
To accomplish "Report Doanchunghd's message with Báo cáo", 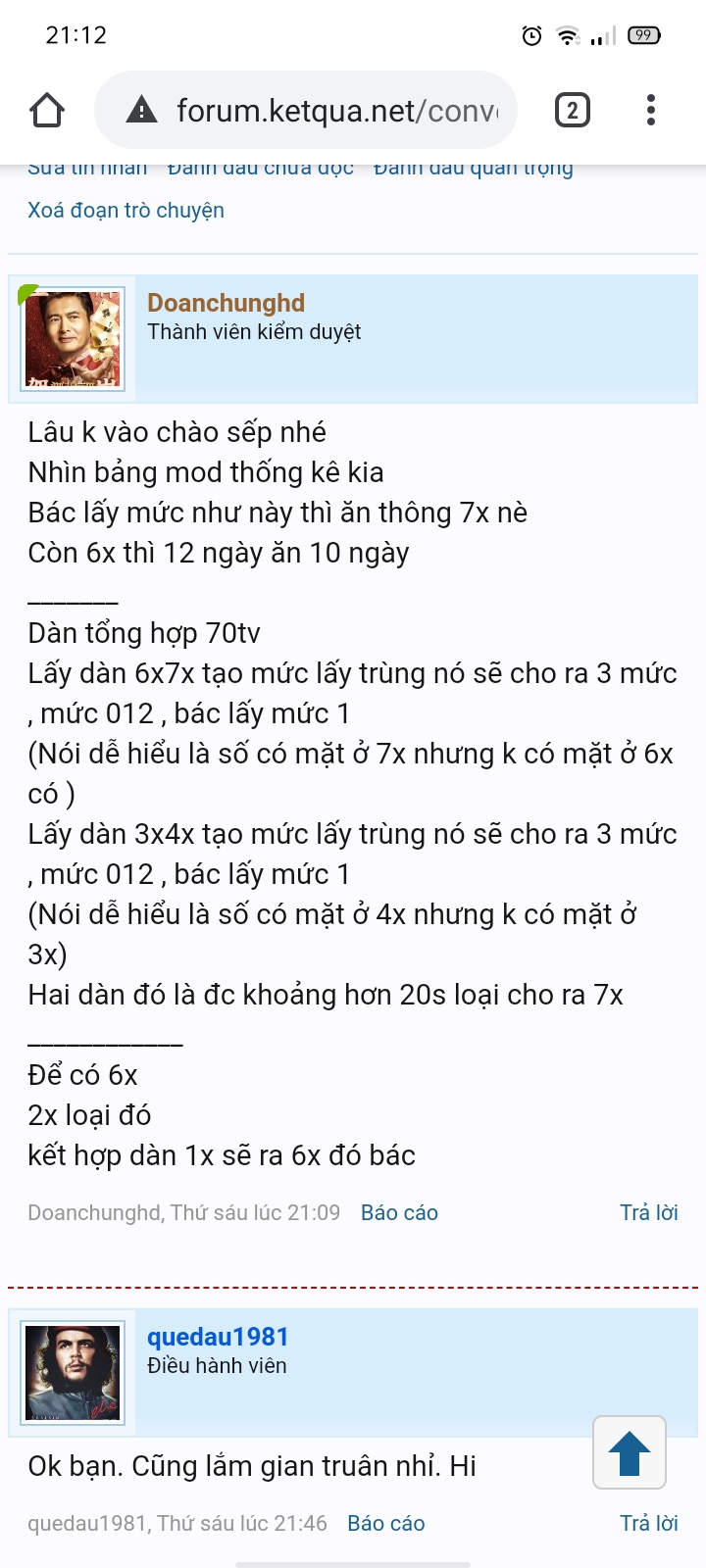I will 399,1212.
